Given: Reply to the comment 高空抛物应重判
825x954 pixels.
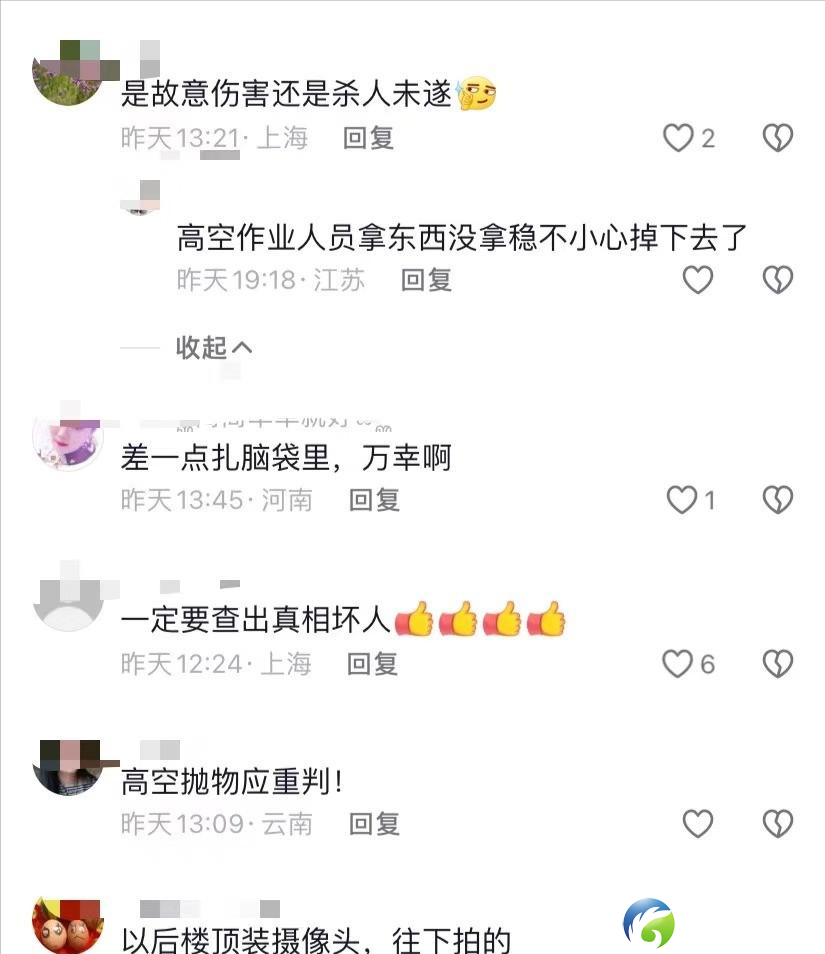Looking at the screenshot, I should (374, 824).
